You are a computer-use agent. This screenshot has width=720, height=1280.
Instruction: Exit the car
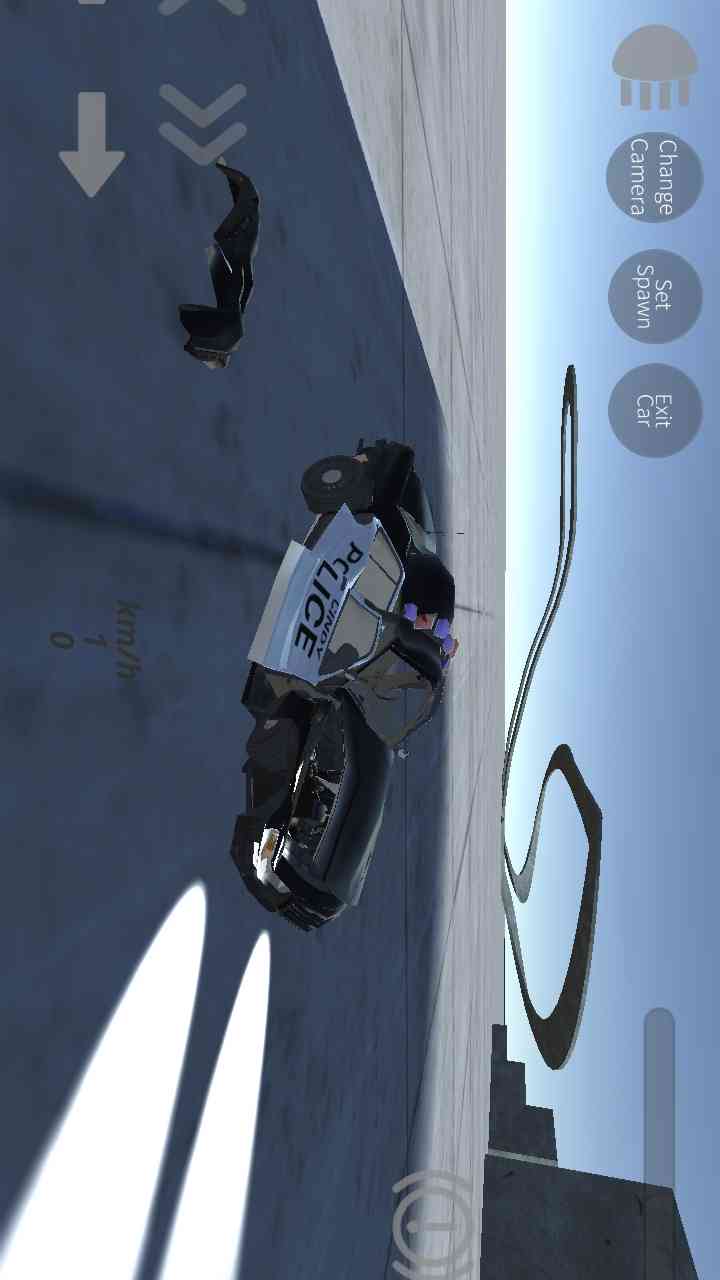click(x=654, y=410)
